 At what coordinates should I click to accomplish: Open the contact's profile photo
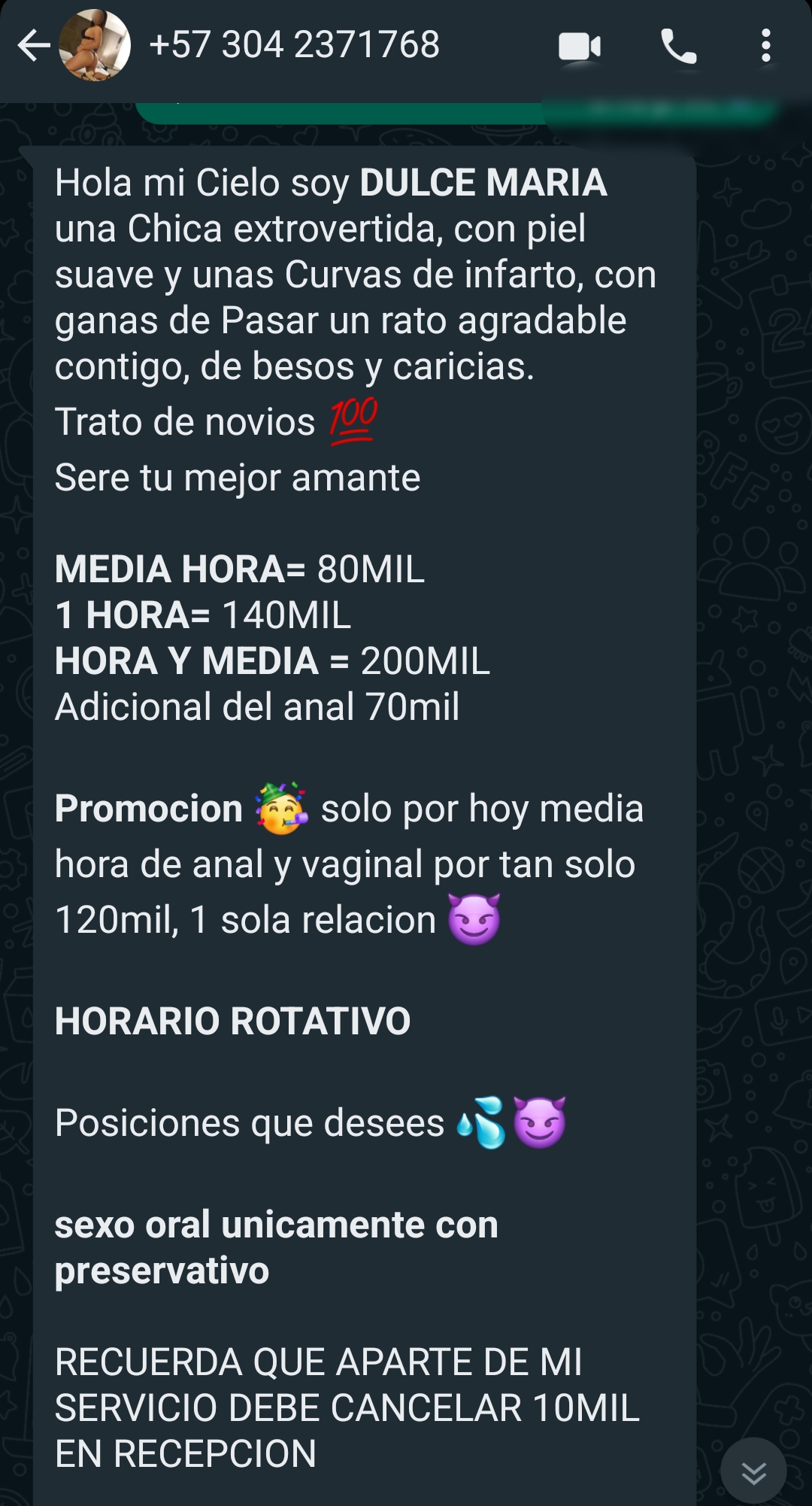pyautogui.click(x=95, y=45)
